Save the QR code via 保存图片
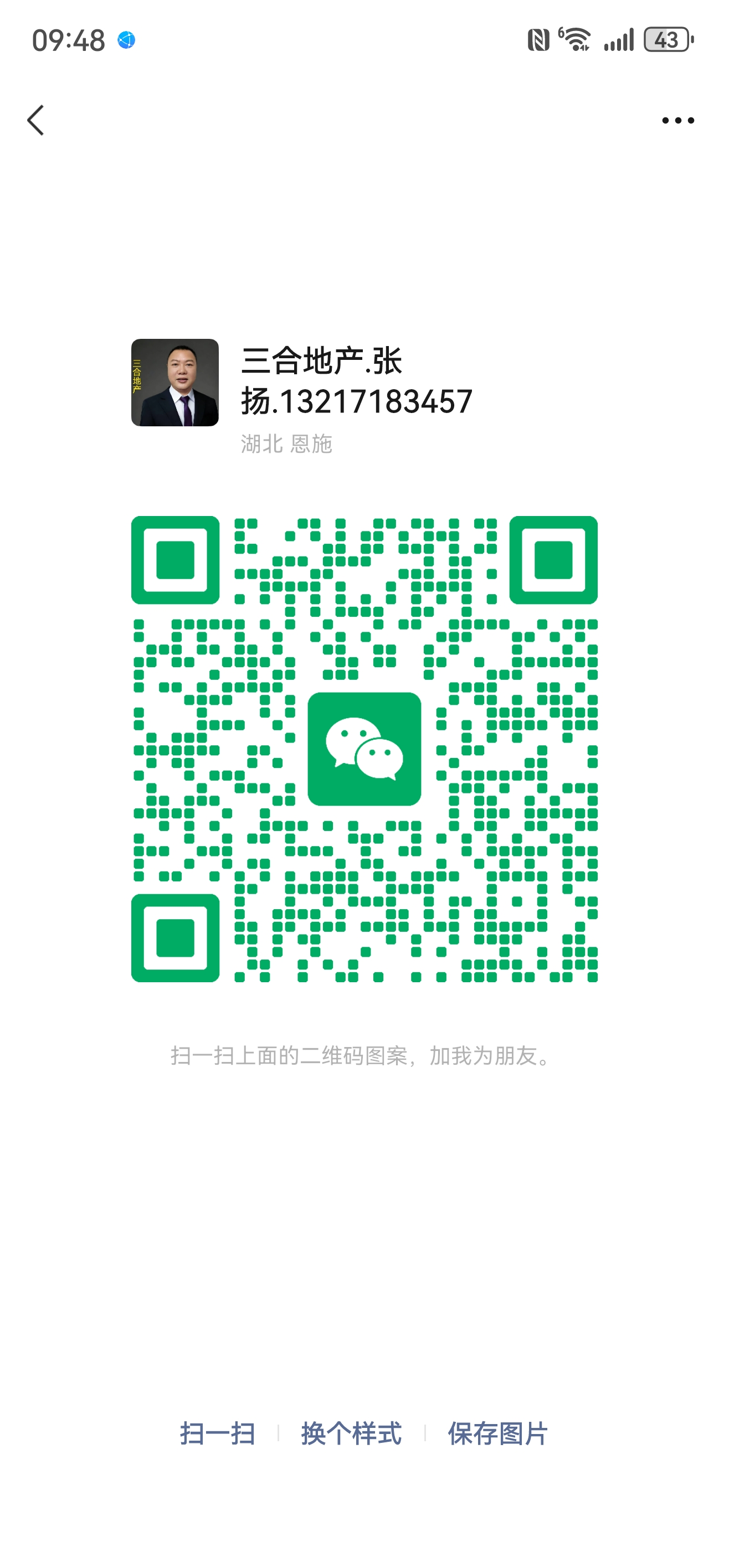 (497, 1433)
